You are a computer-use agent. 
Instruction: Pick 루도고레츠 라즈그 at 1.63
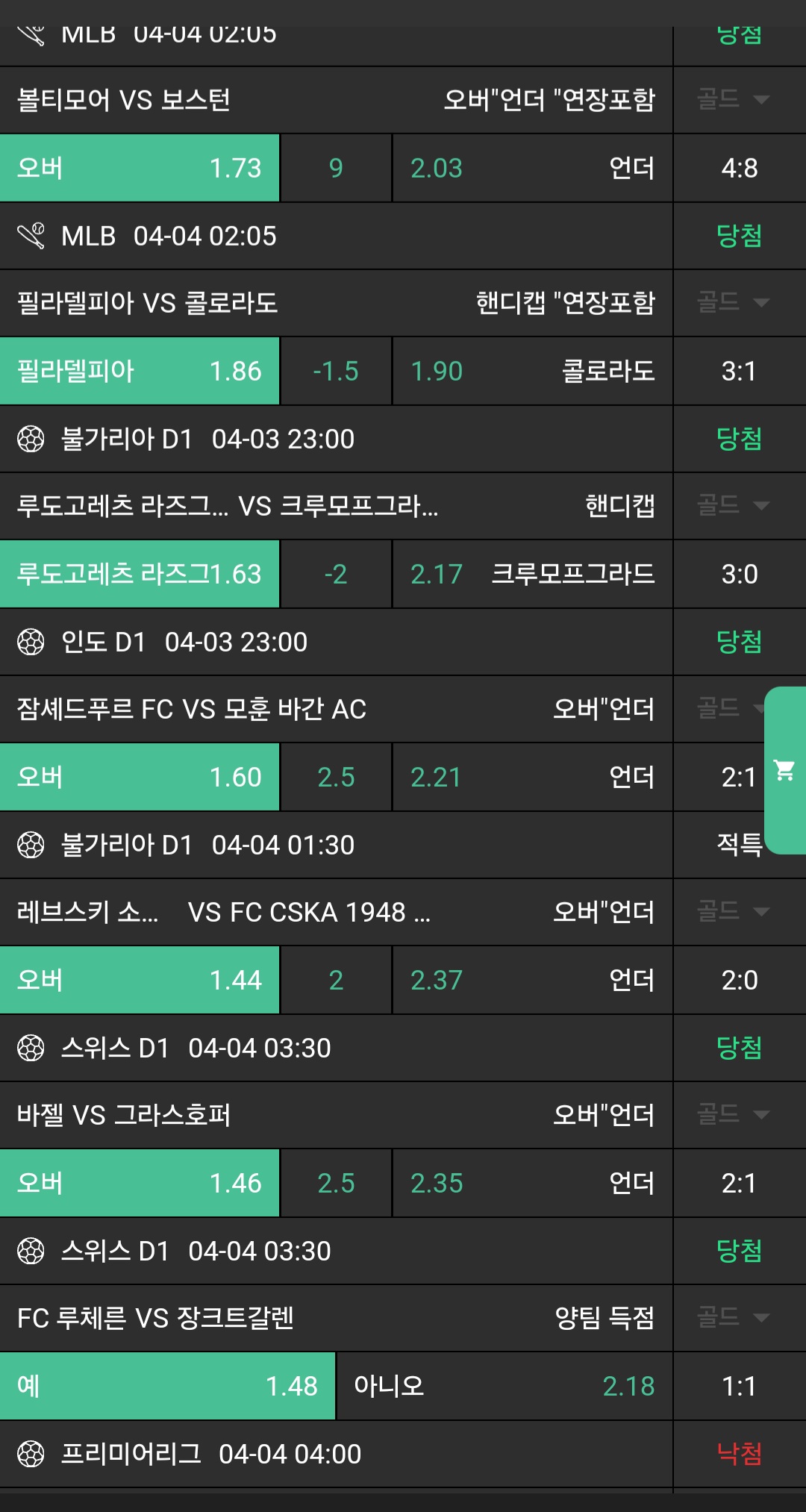140,574
